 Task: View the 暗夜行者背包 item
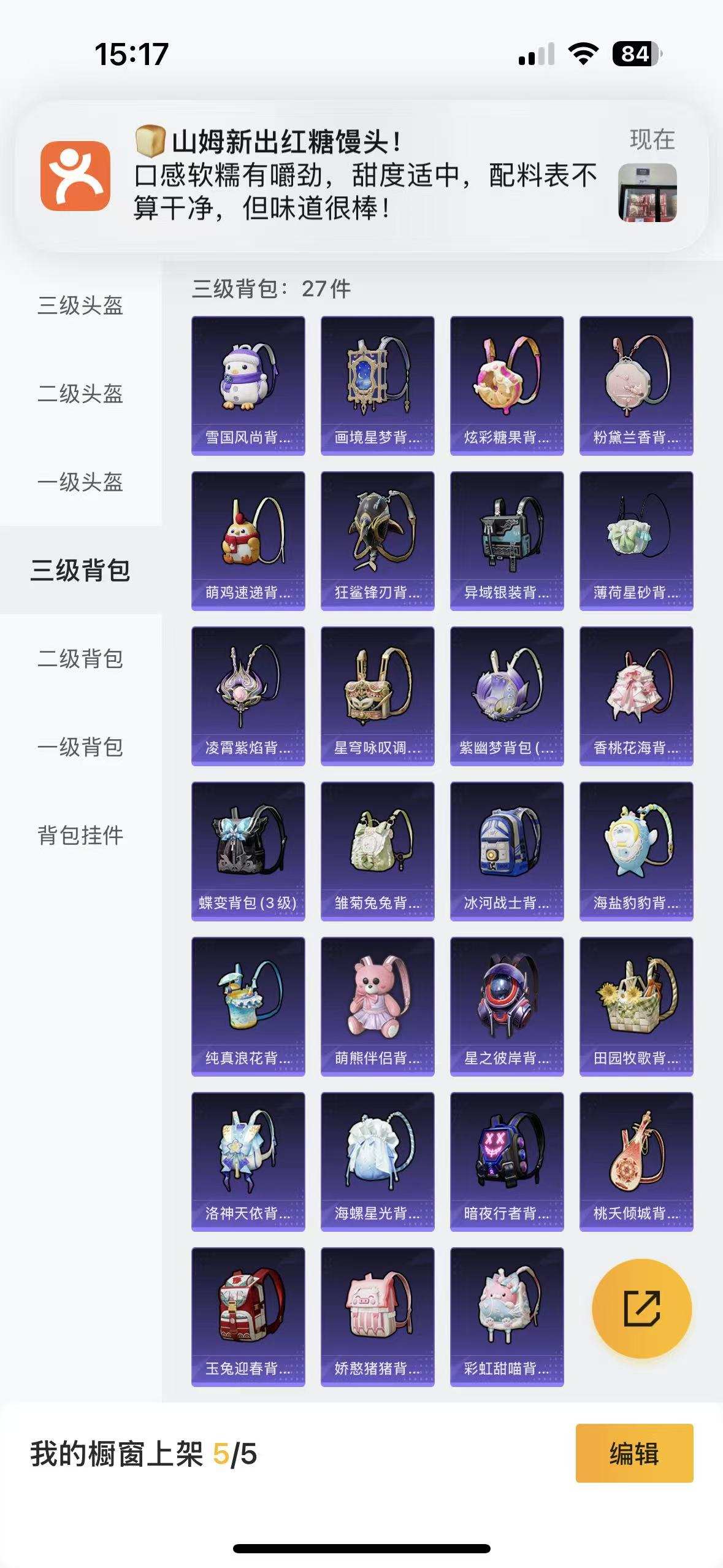click(x=507, y=1161)
